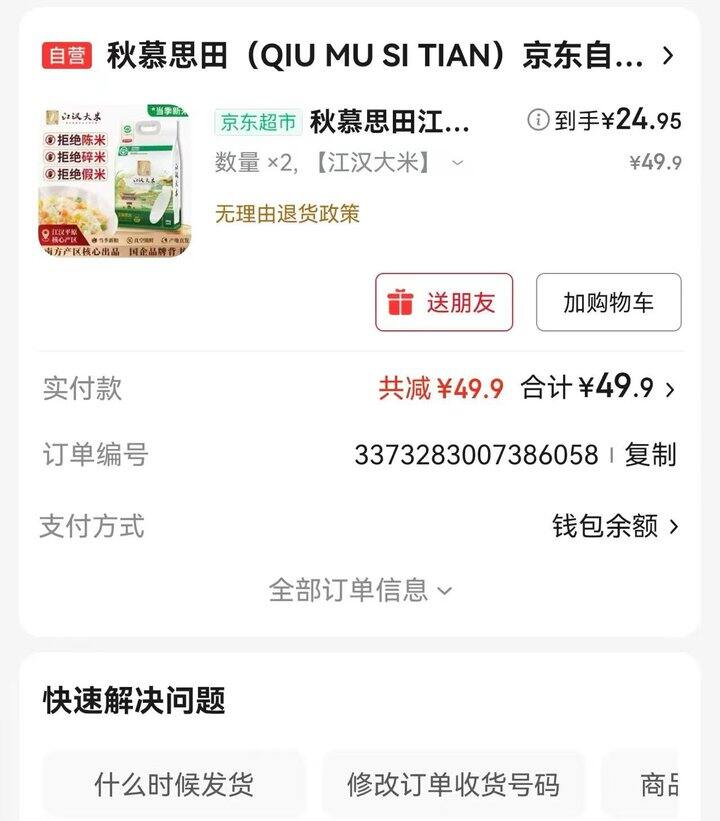720x821 pixels.
Task: Tap the 送朋友 gift button
Action: 444,303
